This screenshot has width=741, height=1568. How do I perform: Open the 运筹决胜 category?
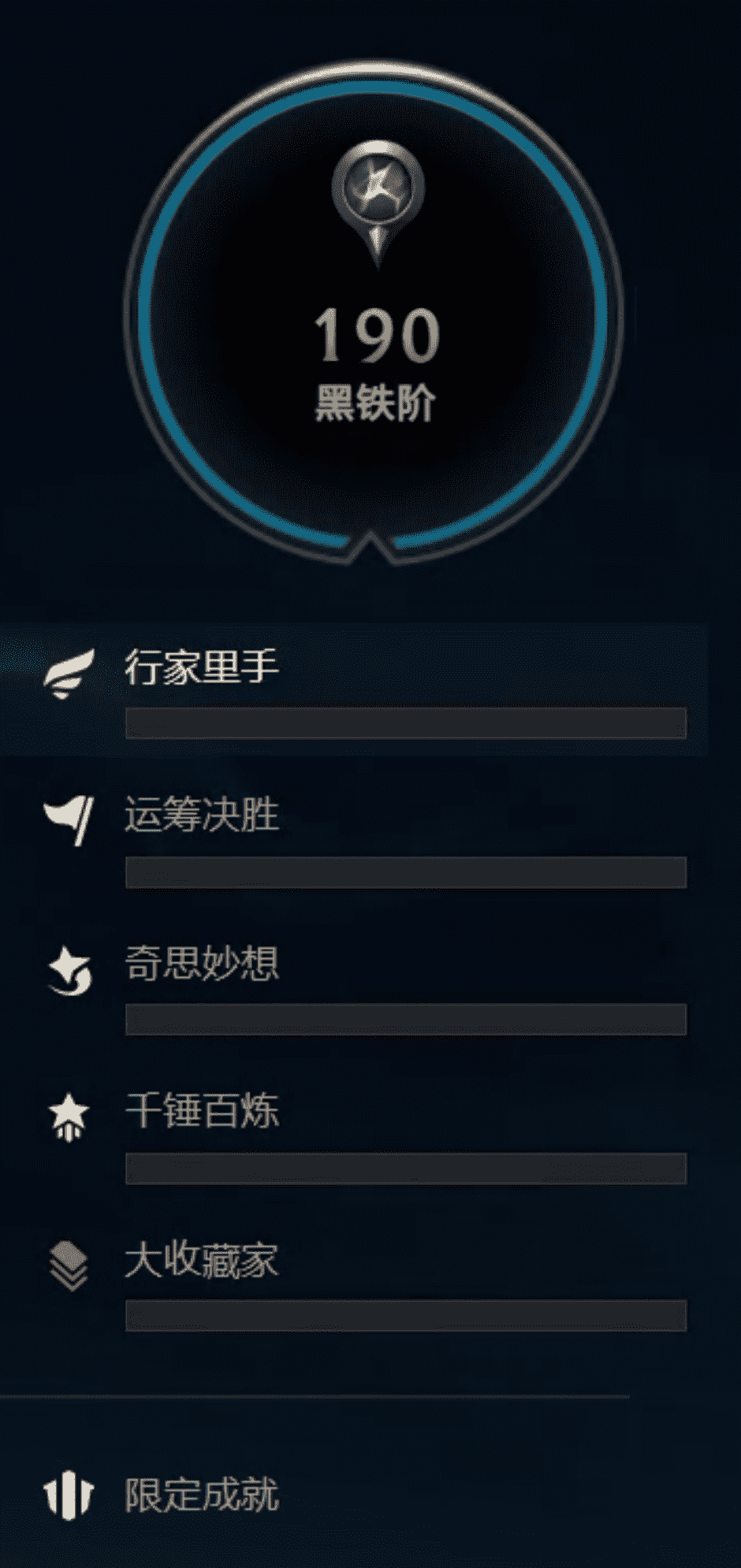(354, 840)
